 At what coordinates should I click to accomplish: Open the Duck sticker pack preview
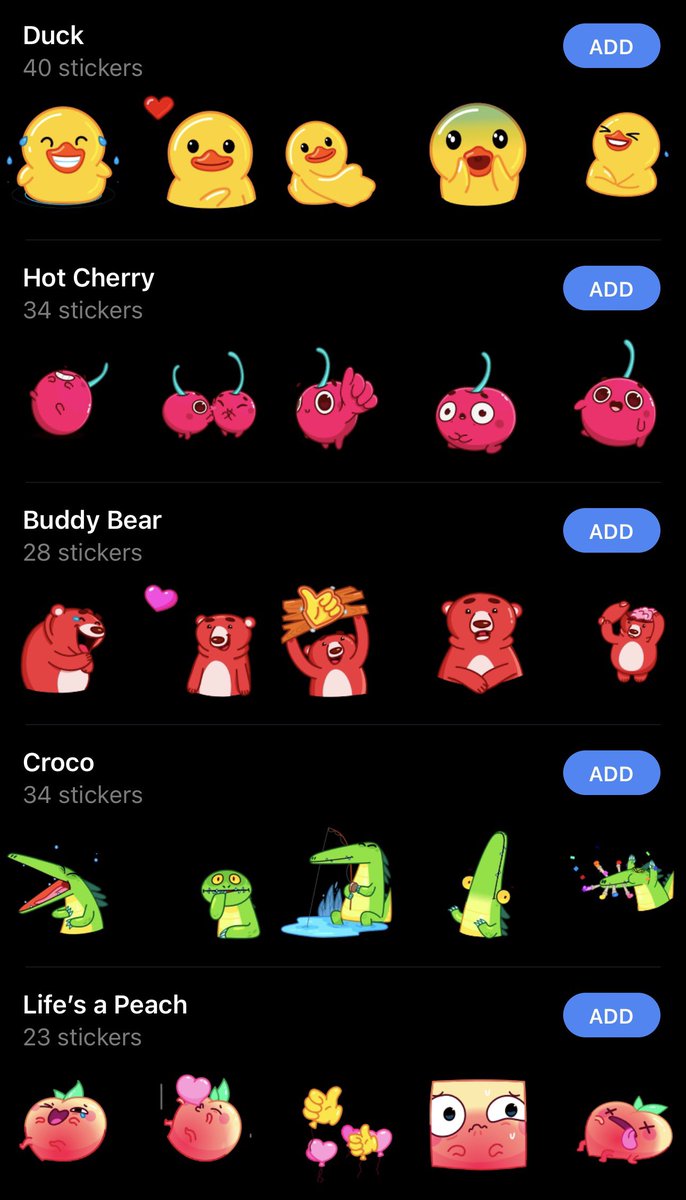coord(54,36)
